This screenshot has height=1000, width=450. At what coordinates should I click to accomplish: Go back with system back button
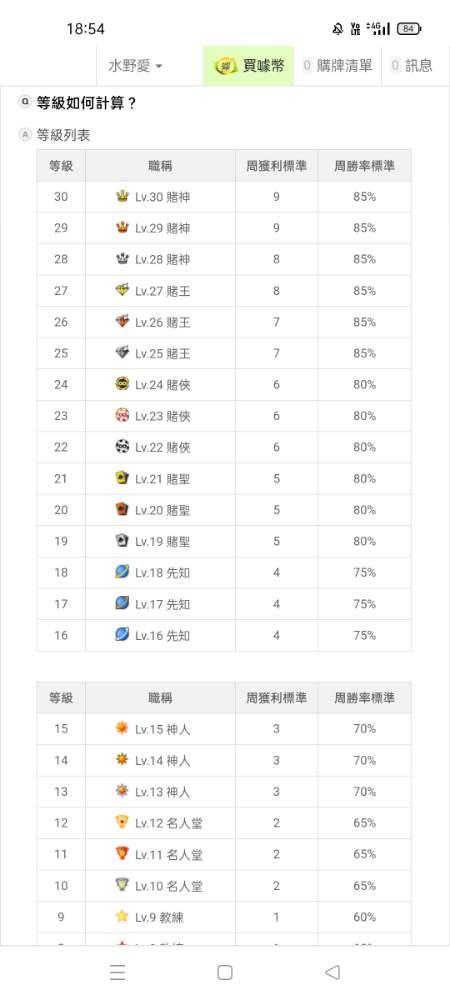coord(332,972)
